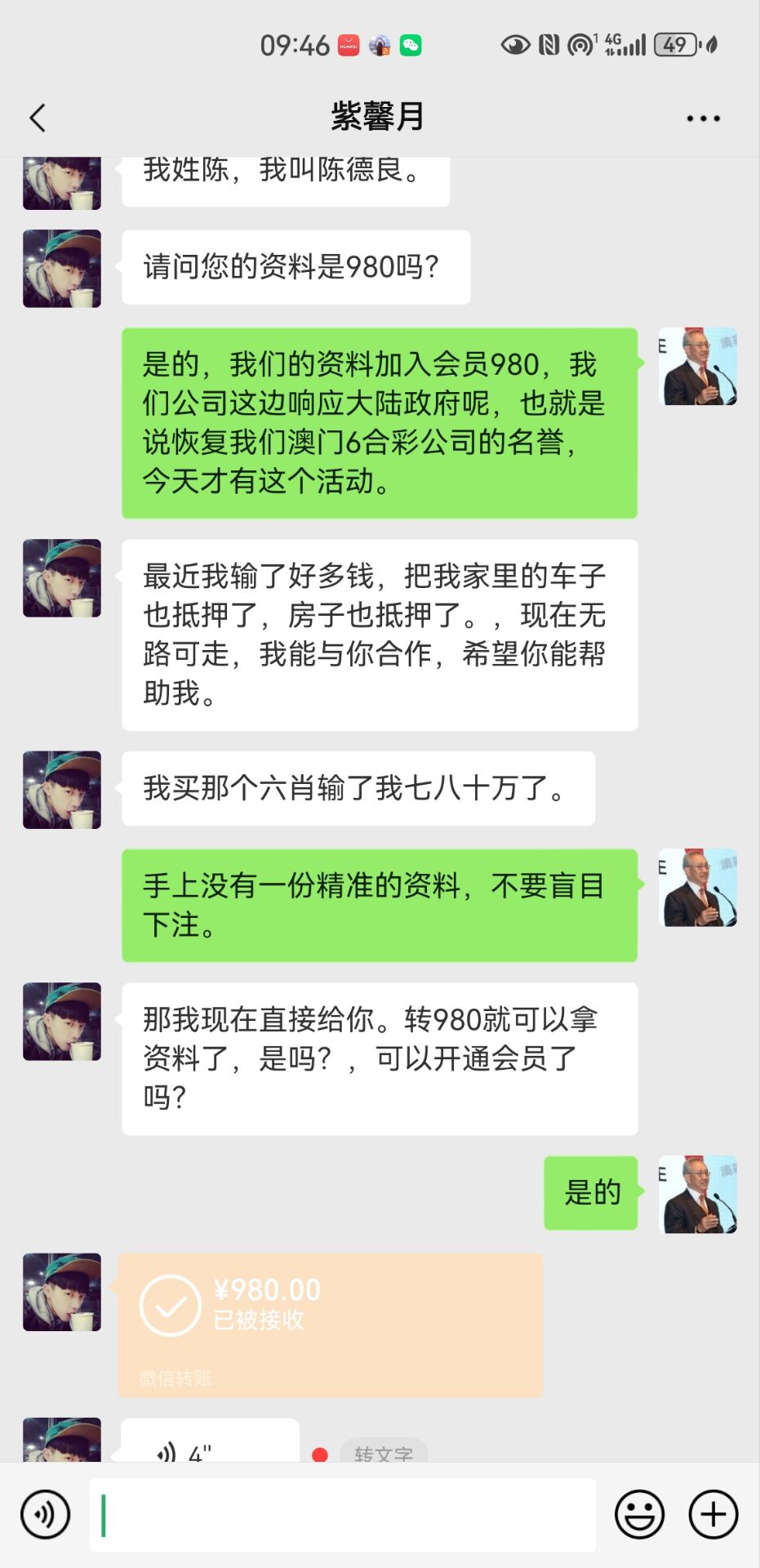Viewport: 760px width, 1568px height.
Task: Switch to voice input mode
Action: point(46,1514)
